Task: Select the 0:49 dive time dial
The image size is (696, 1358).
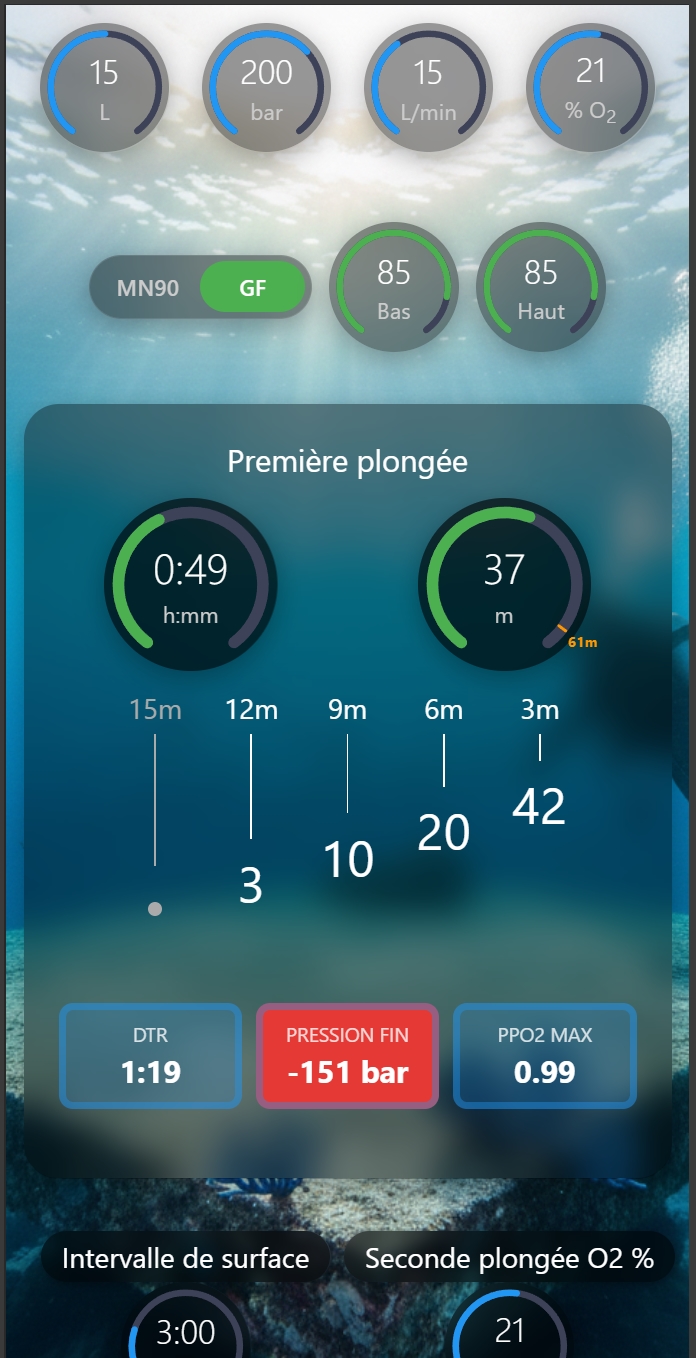Action: (x=191, y=584)
